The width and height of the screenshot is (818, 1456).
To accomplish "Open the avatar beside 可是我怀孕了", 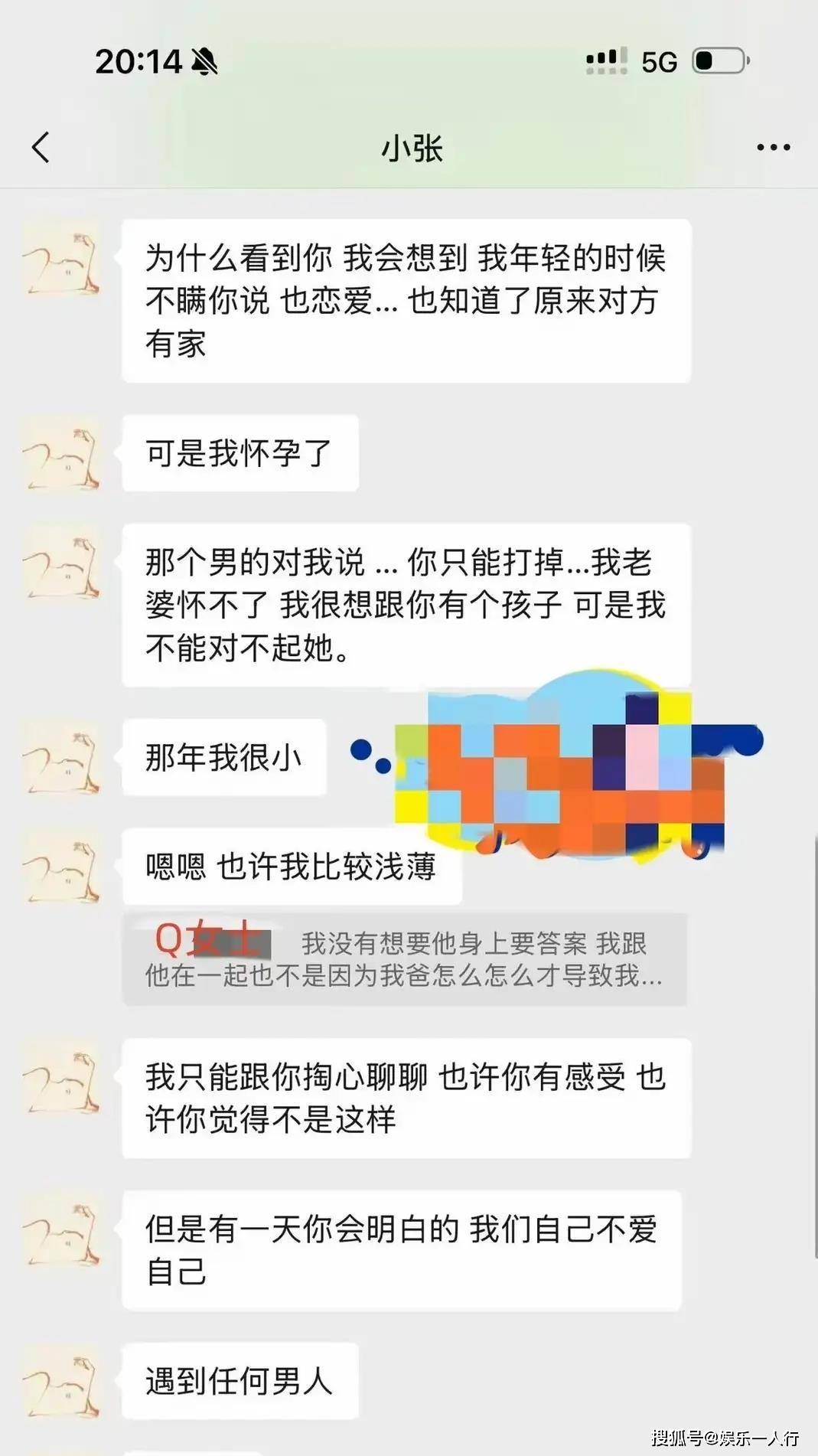I will 61,453.
